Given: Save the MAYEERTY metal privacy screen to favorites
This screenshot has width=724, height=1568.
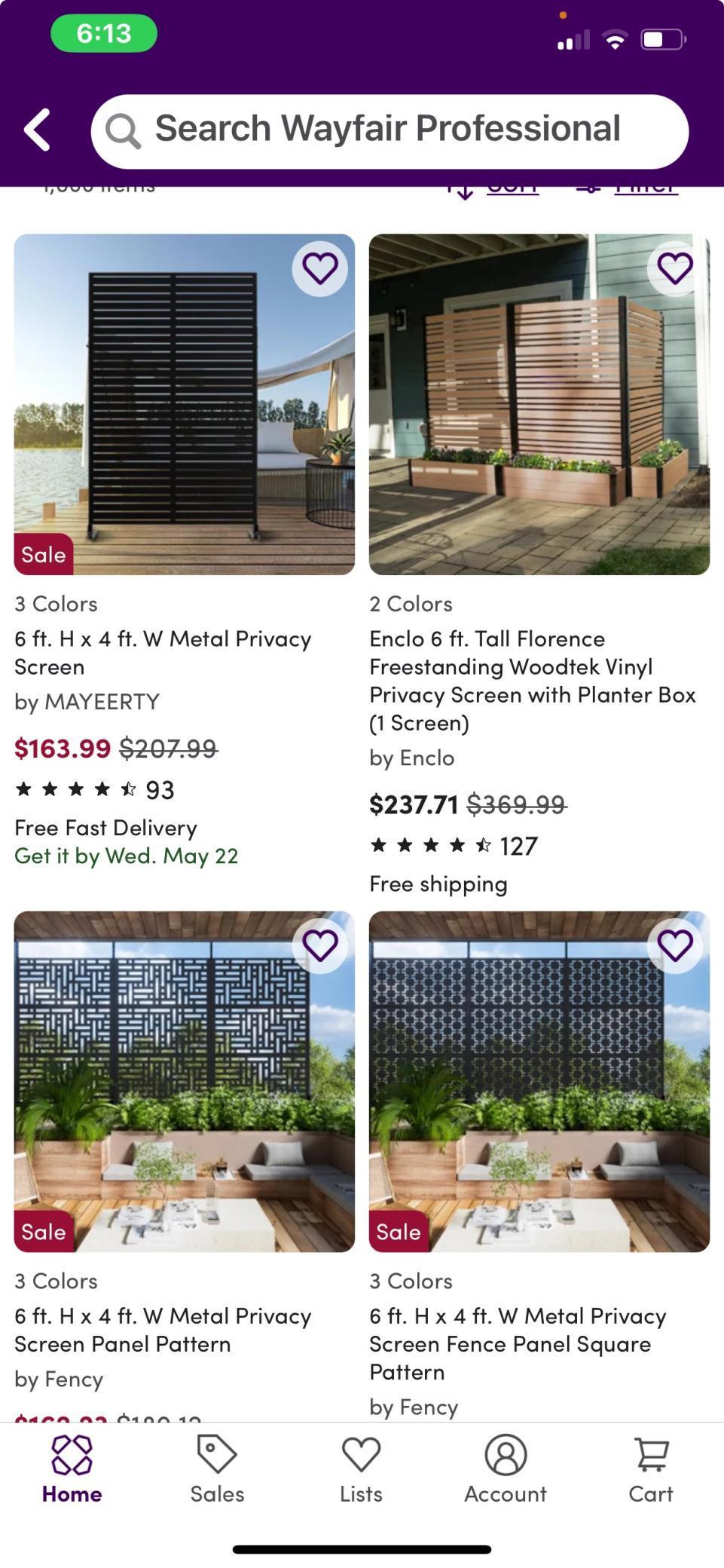Looking at the screenshot, I should point(320,268).
